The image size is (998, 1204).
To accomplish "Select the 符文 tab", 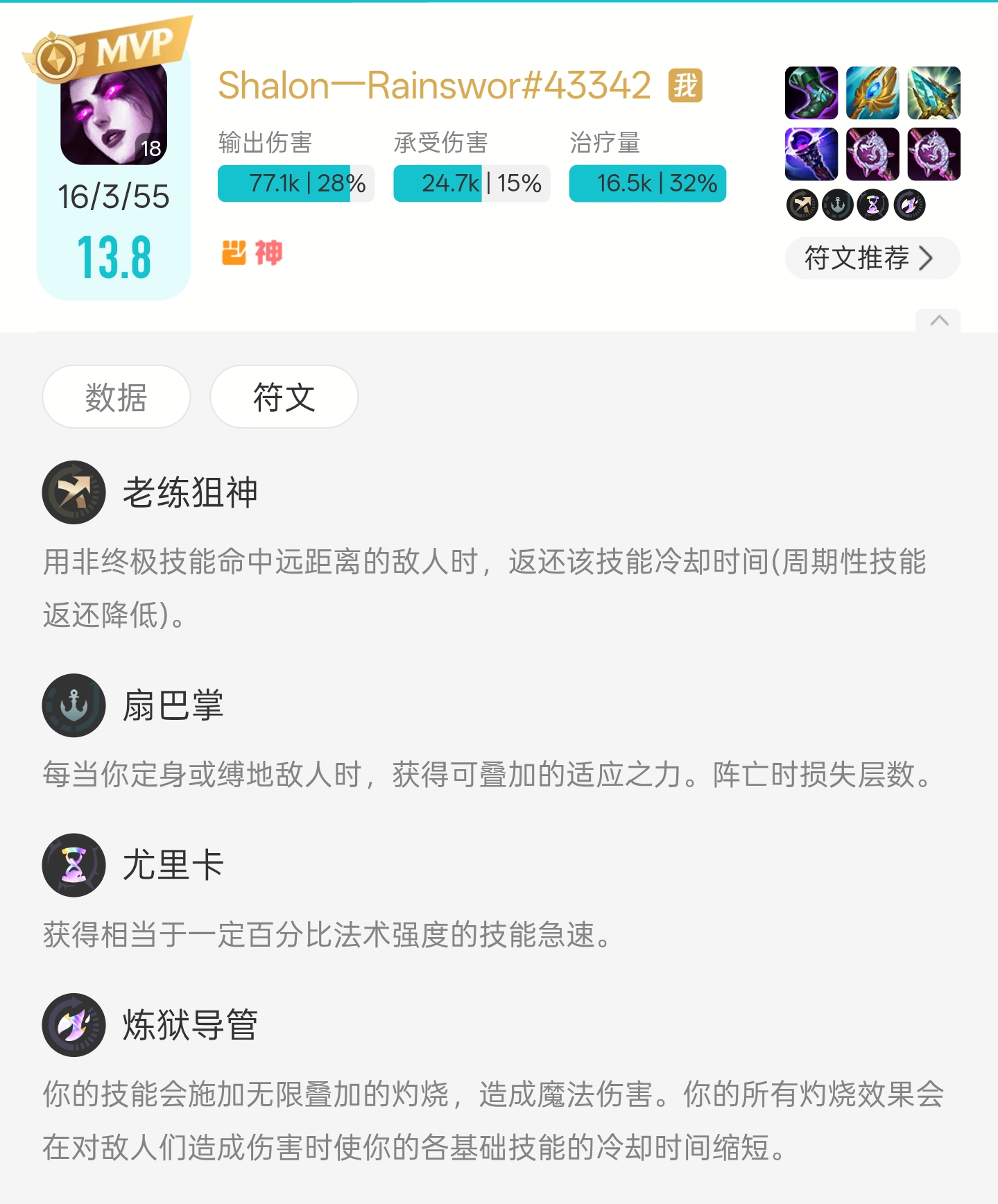I will click(284, 397).
